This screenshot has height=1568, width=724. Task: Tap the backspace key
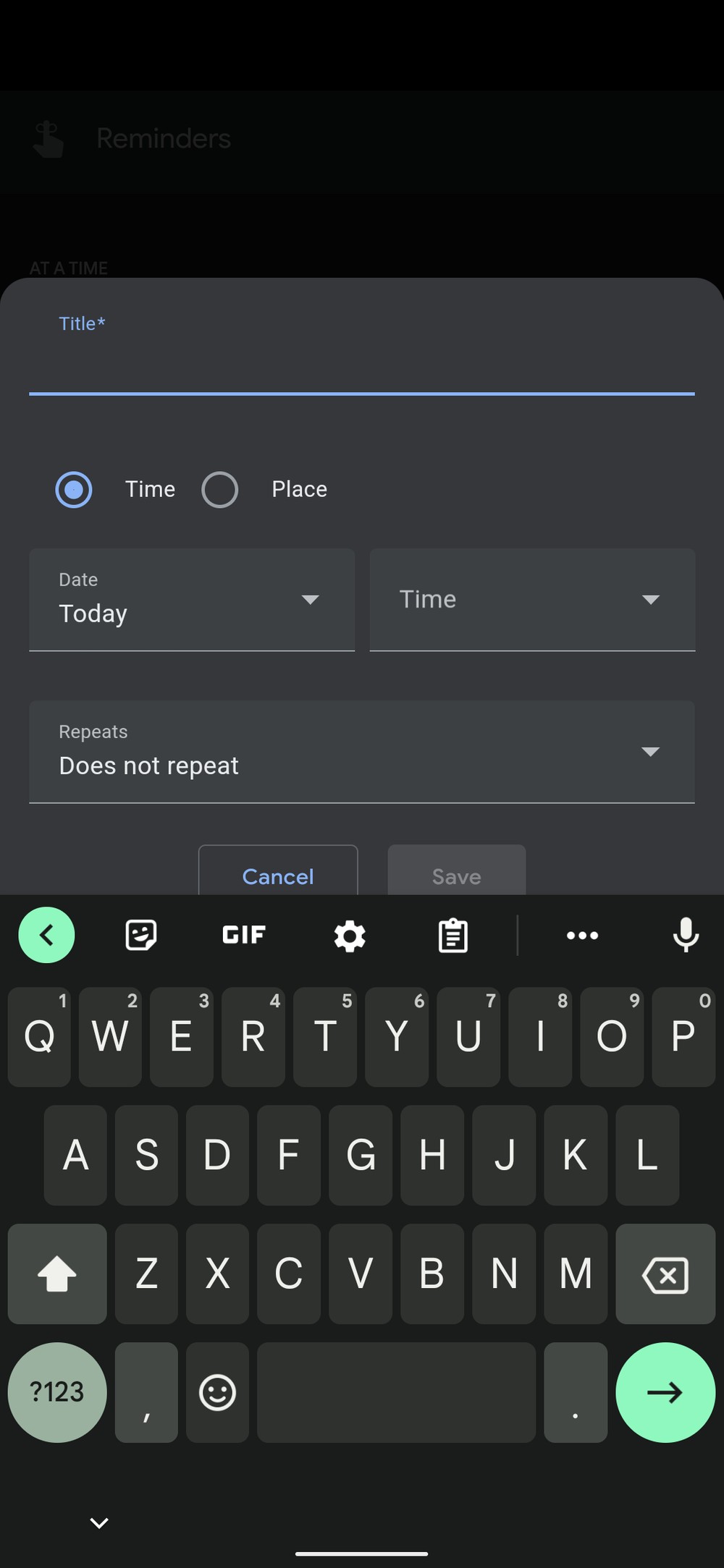[665, 1274]
